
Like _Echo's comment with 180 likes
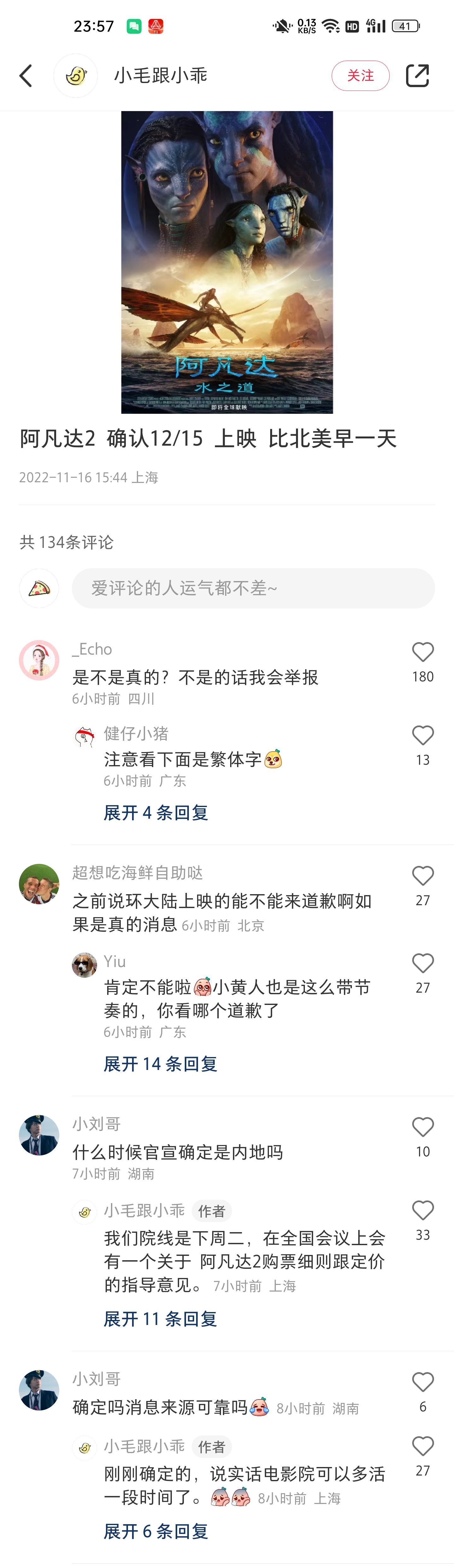423,652
